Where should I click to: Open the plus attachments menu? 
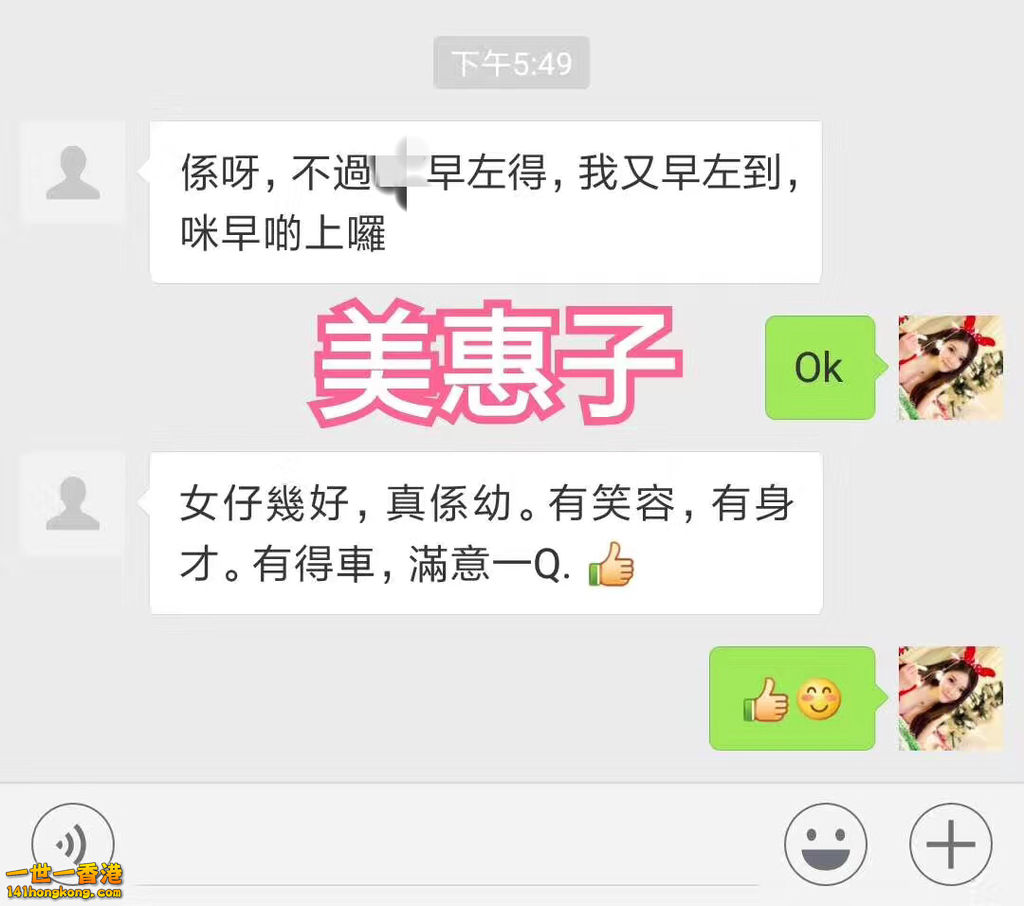click(x=950, y=844)
